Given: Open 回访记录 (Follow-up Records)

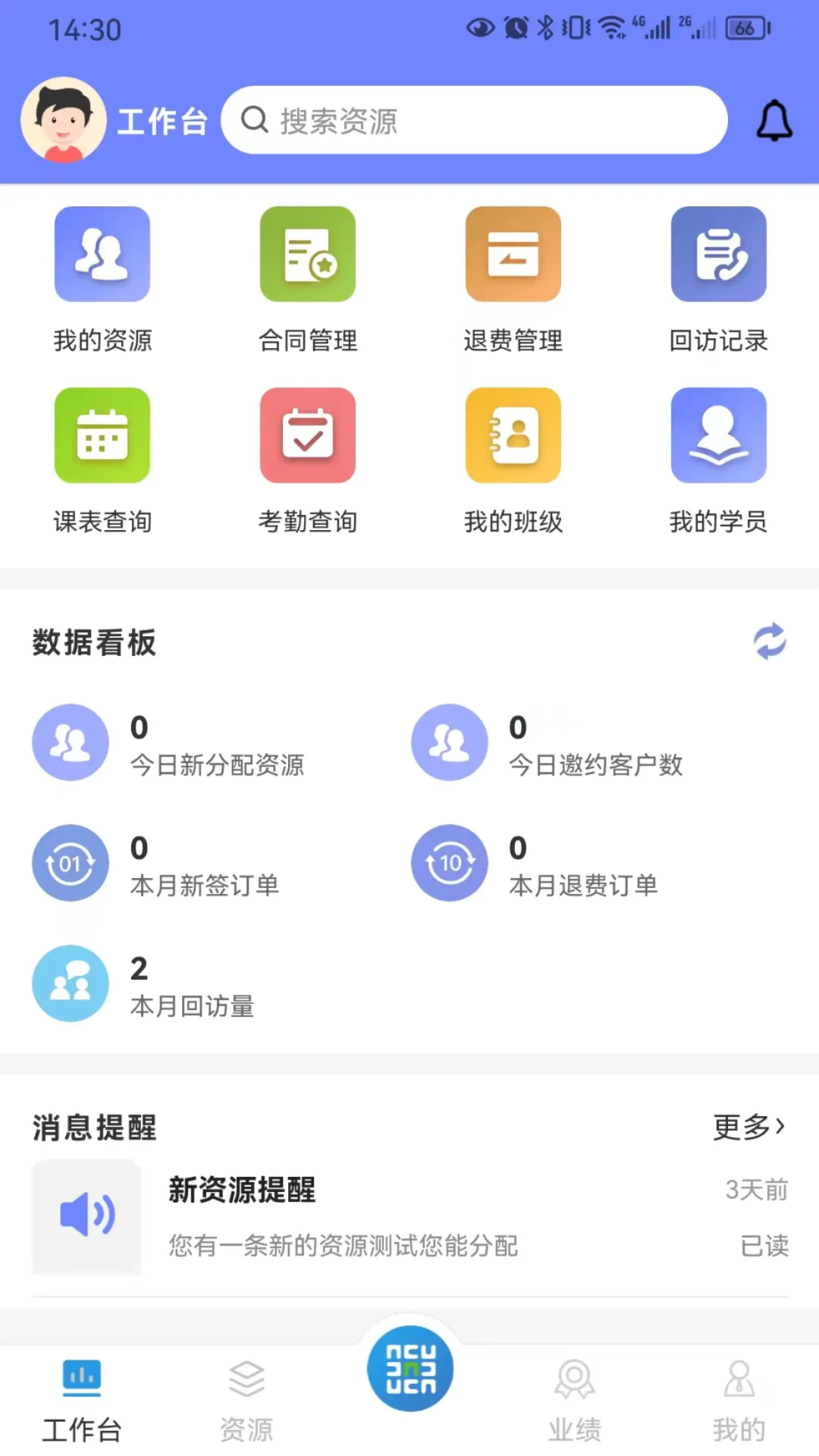Looking at the screenshot, I should pos(718,254).
